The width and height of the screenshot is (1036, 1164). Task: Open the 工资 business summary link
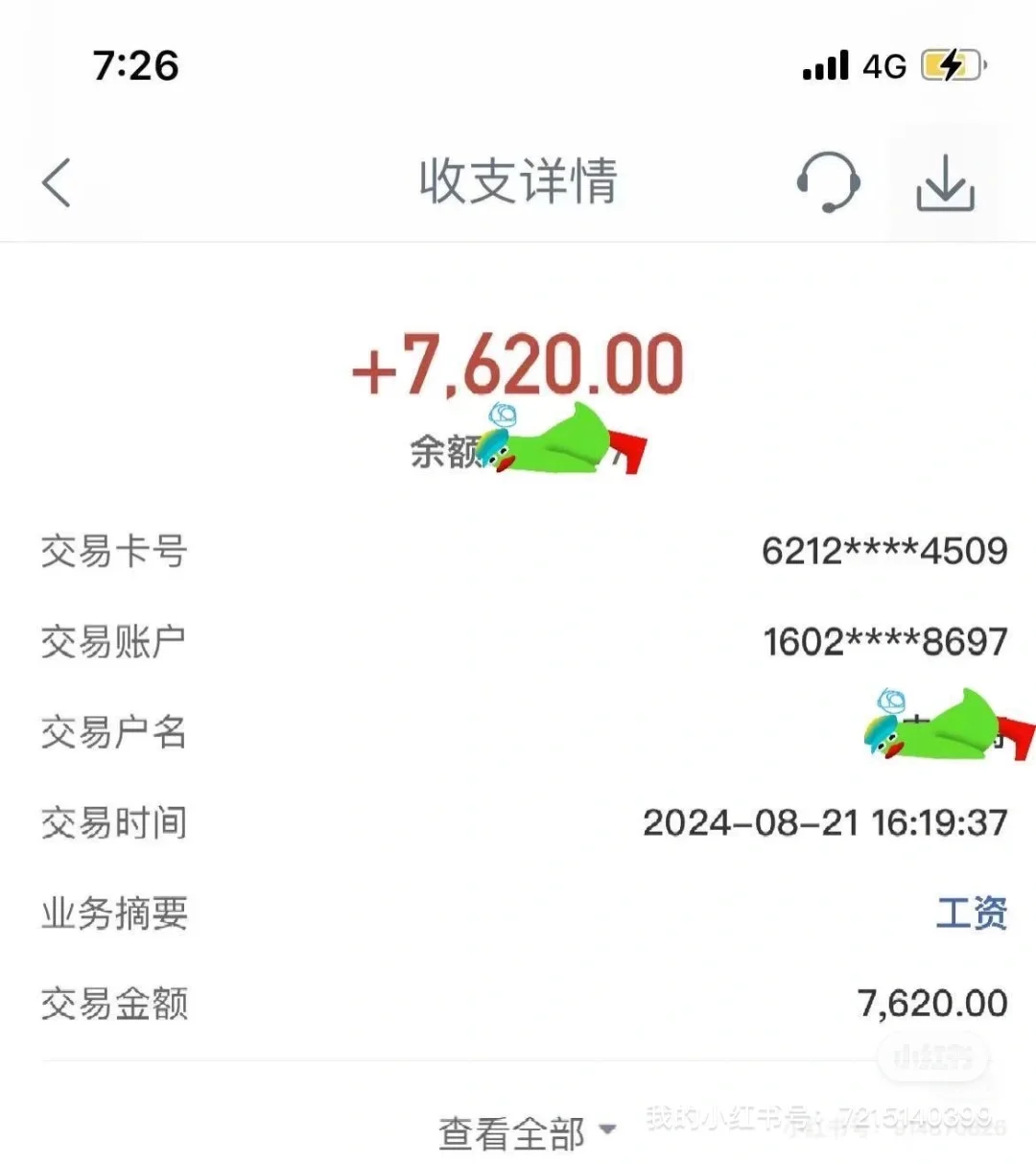(971, 914)
